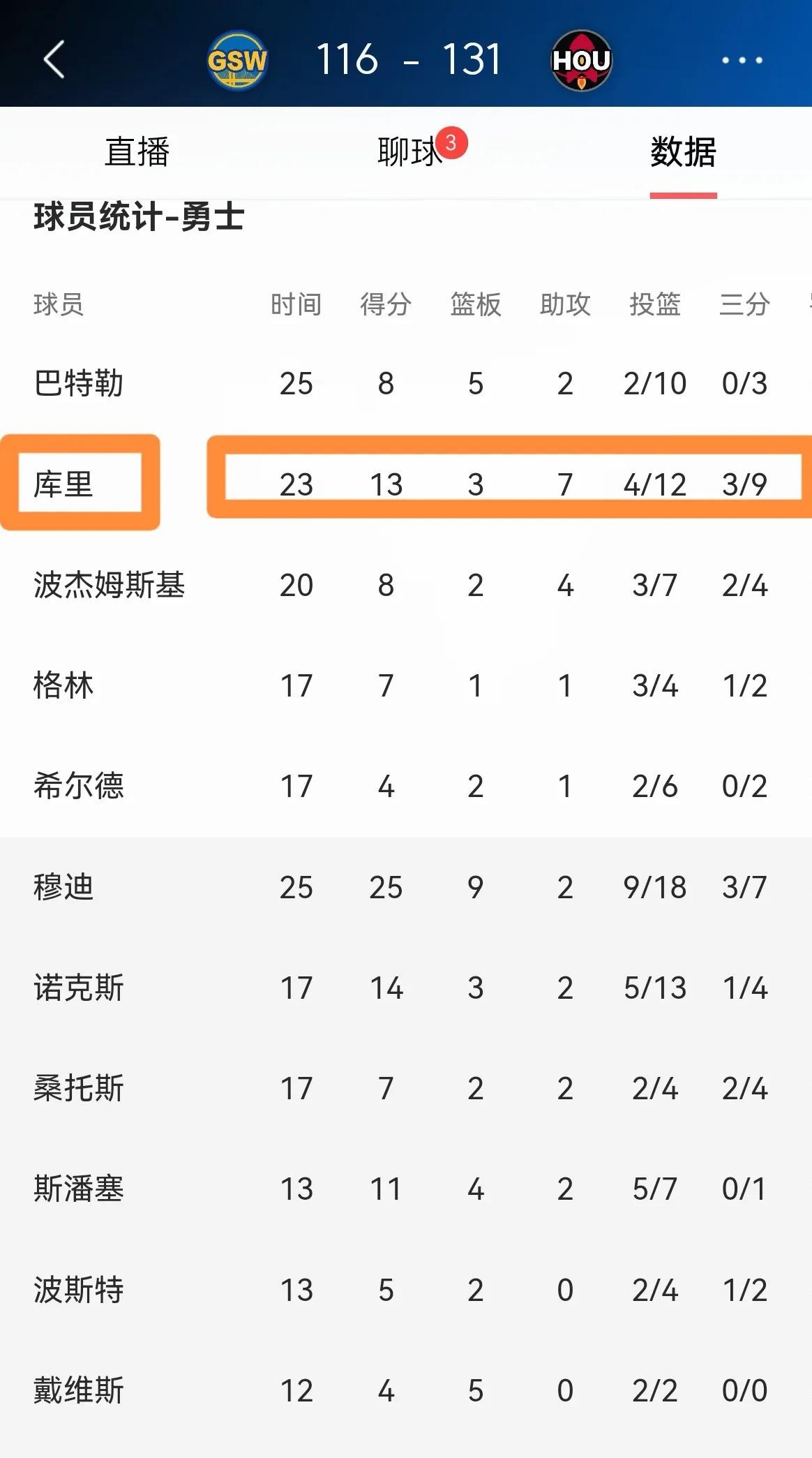Screen dimensions: 812x1458
Task: Select 波杰姆斯基 from the player list
Action: click(x=108, y=585)
